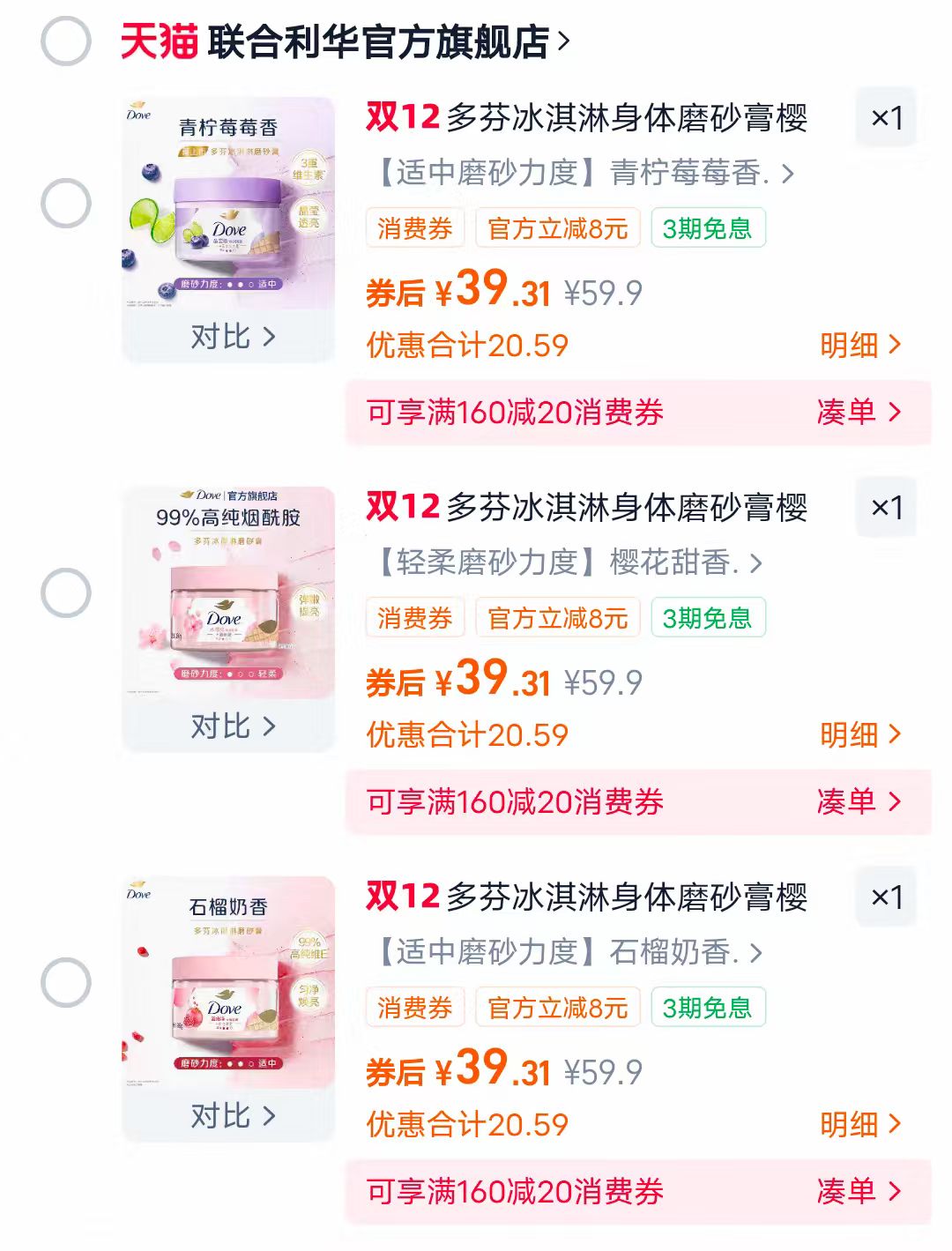This screenshot has height=1251, width=952.
Task: Tap the middle 满160减20消费券 promotion bar
Action: pos(514,802)
